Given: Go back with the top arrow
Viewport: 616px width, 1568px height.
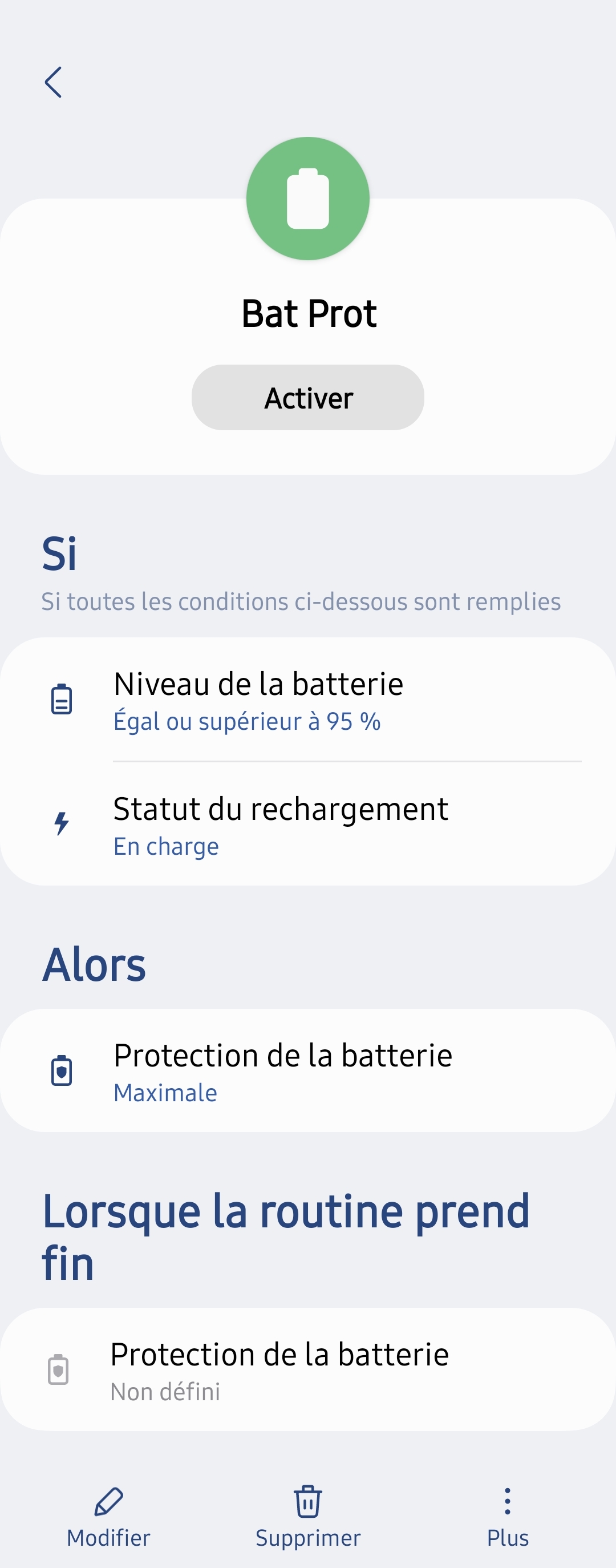Looking at the screenshot, I should point(54,82).
